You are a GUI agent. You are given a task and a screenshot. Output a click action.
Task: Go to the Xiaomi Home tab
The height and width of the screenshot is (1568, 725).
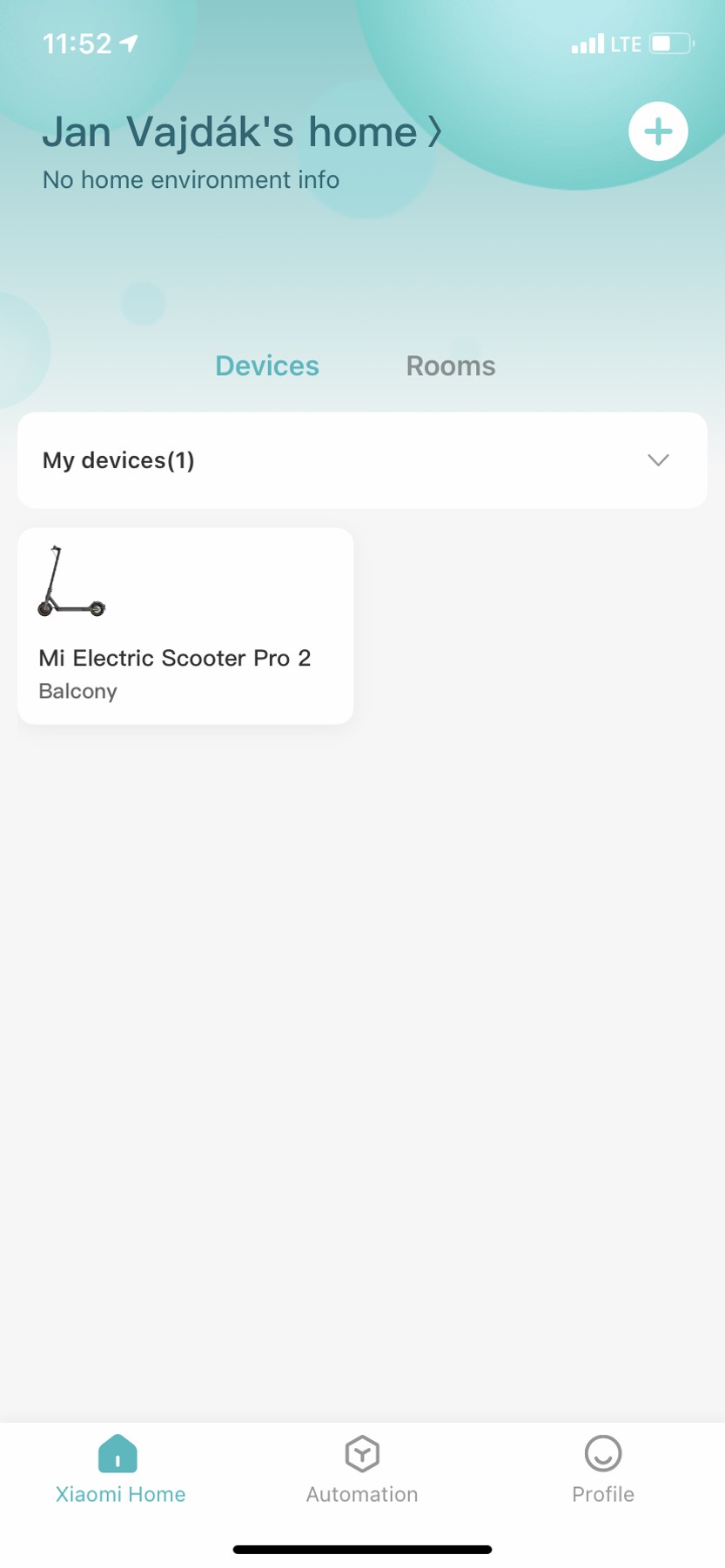[120, 1471]
